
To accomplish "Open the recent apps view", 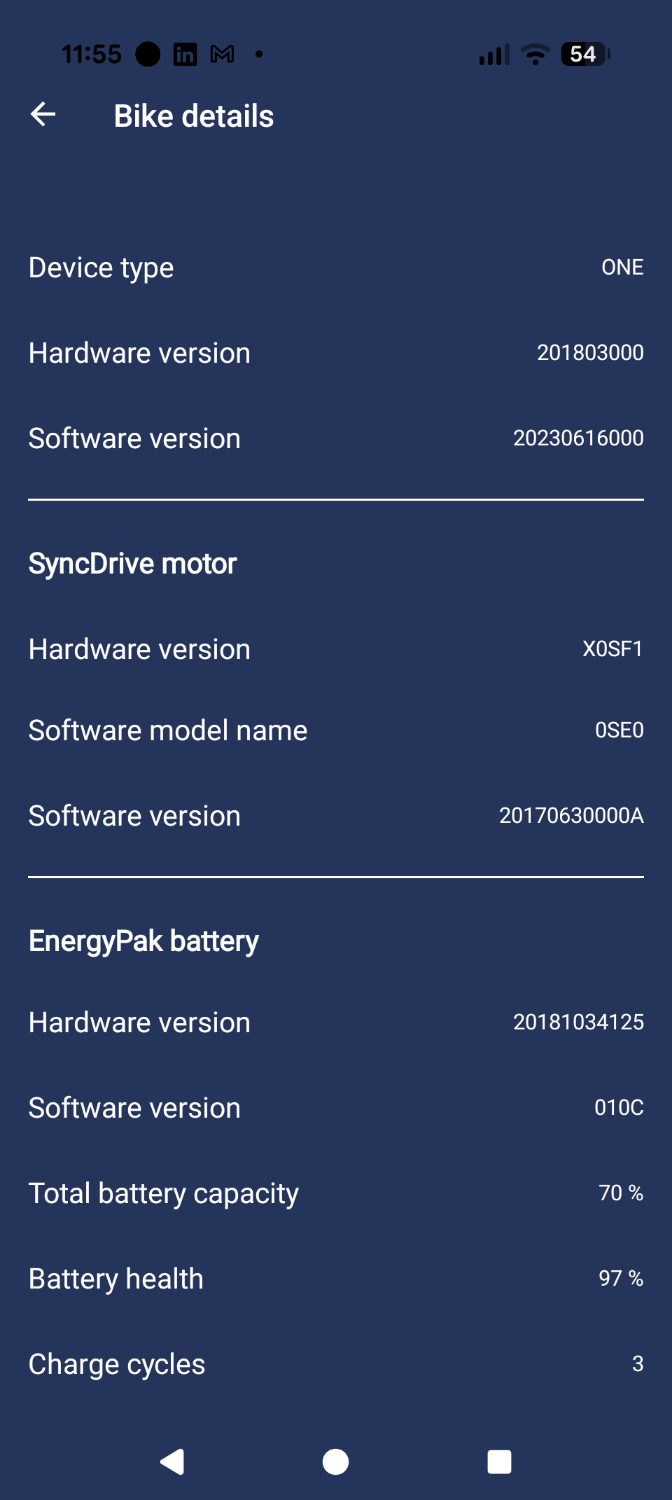I will coord(499,1462).
